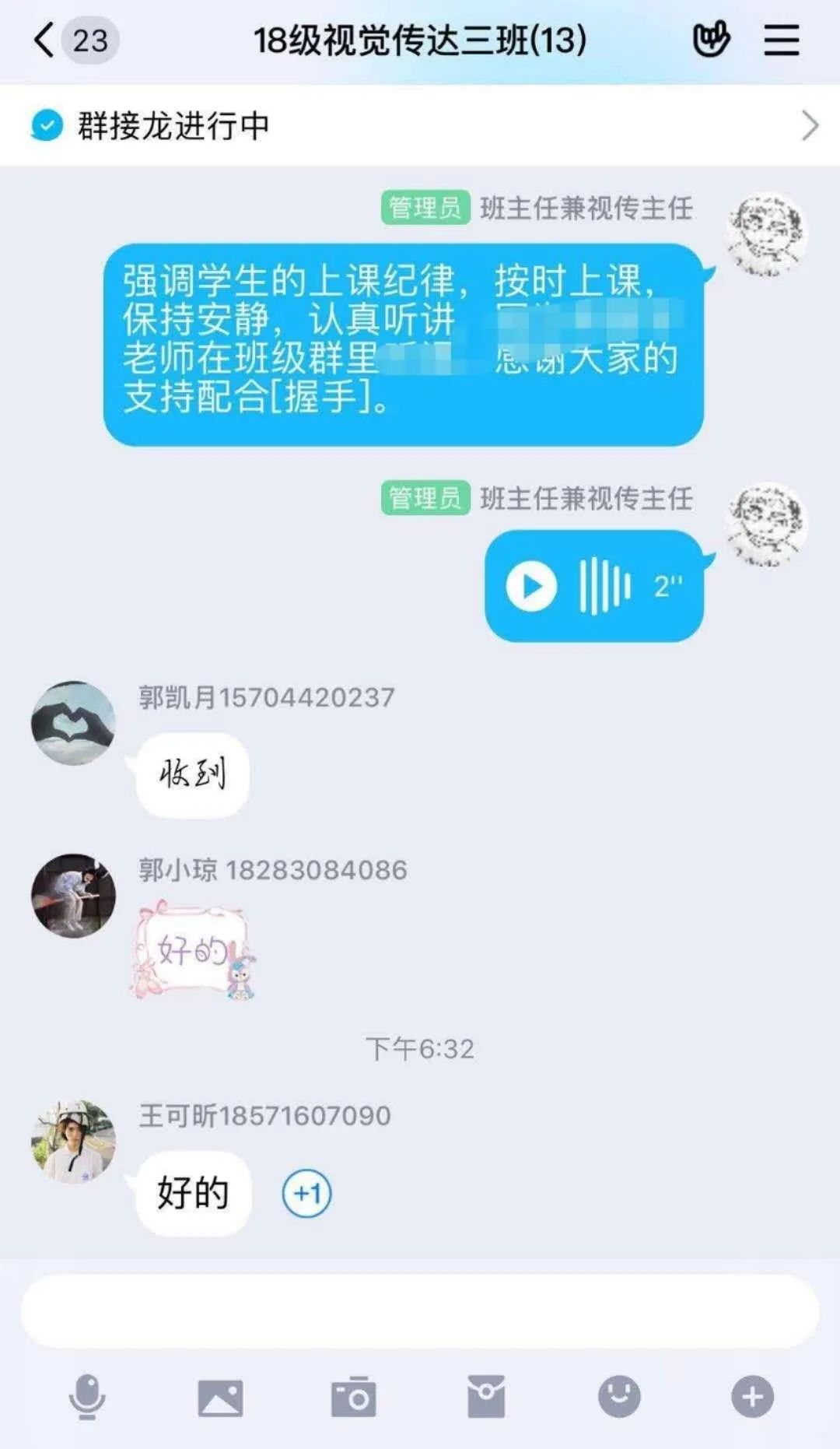
Task: Record a voice message with microphone
Action: (87, 1397)
